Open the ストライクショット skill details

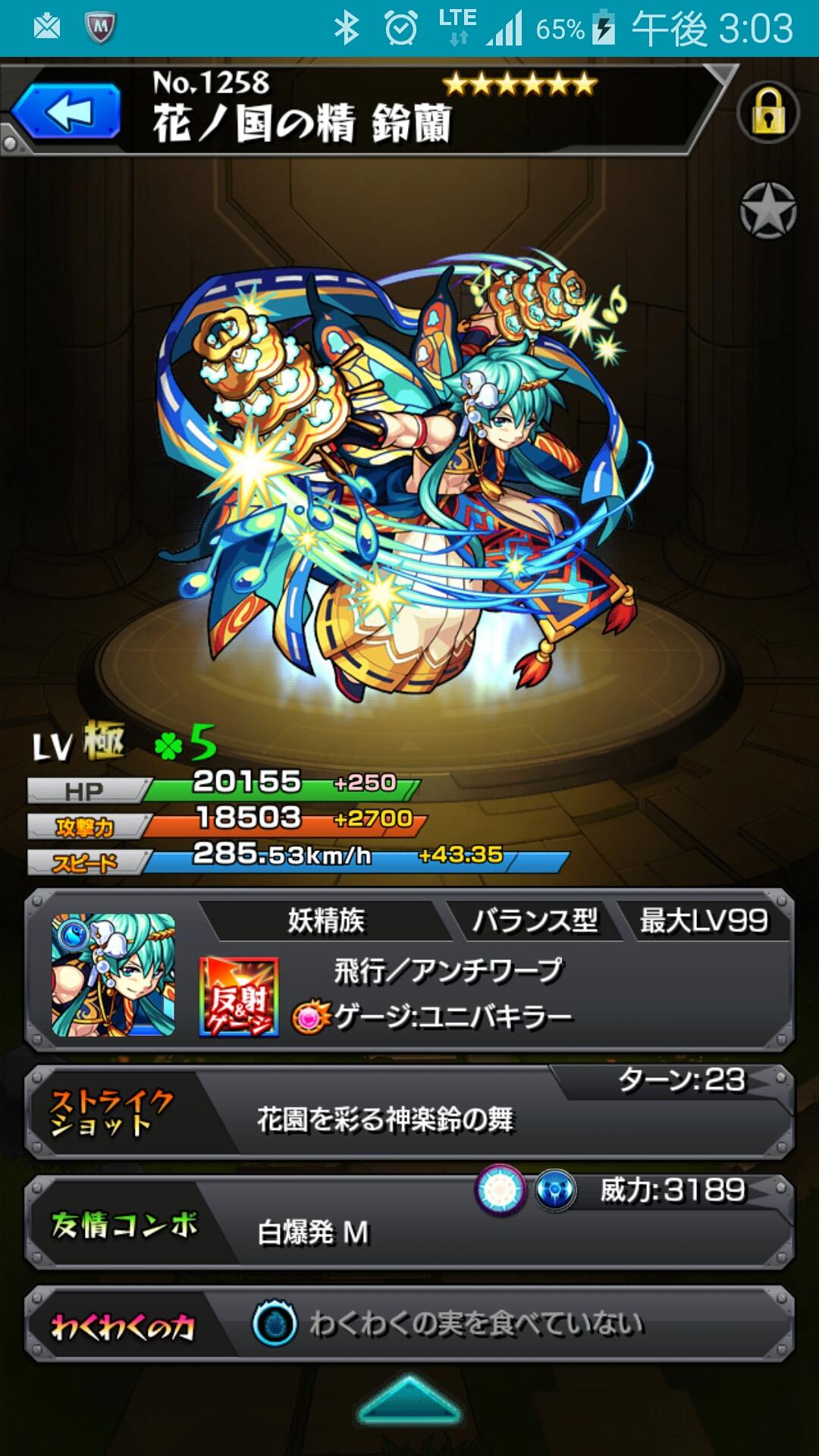coord(409,1113)
